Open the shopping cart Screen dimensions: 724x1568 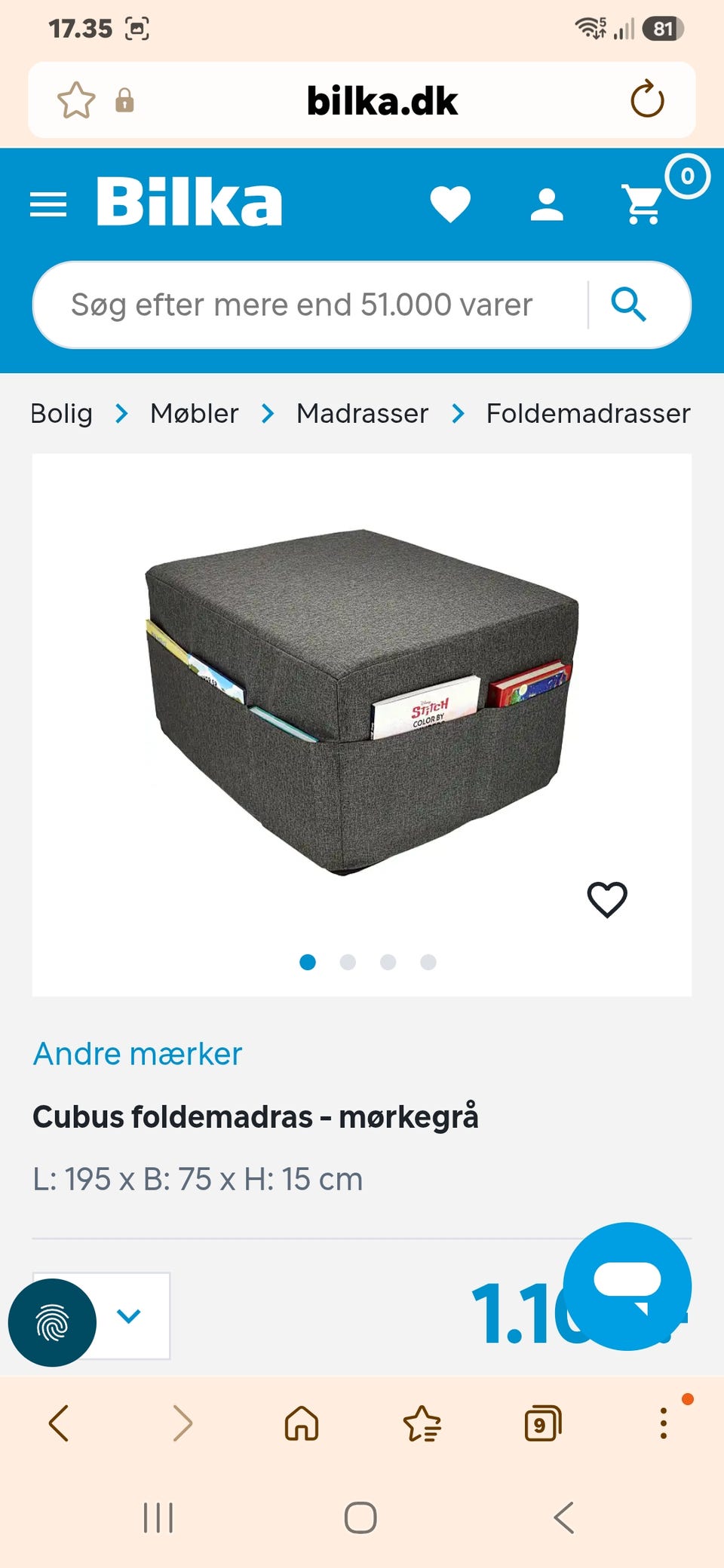point(643,204)
